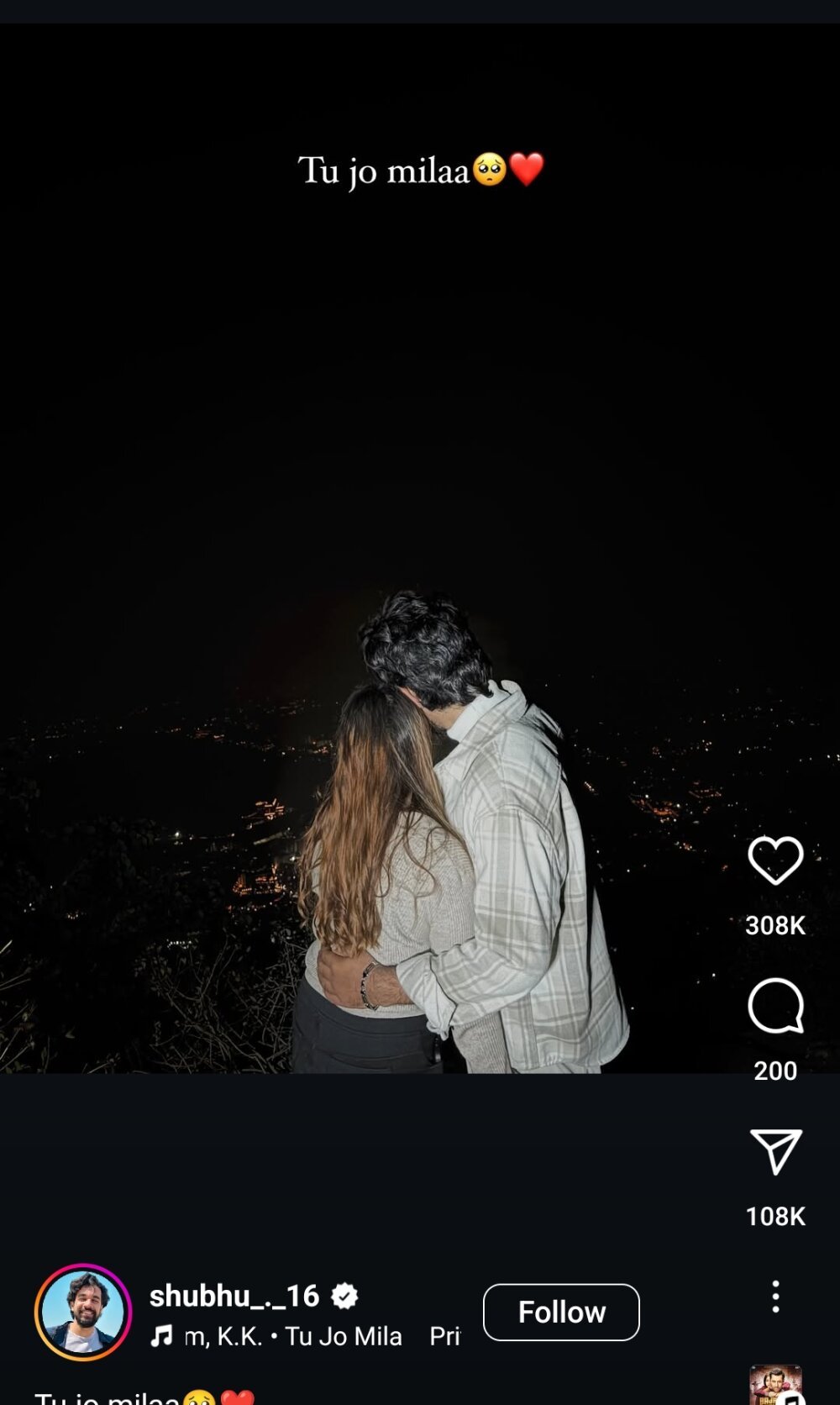Tap the audio cover thumbnail

[776, 1387]
